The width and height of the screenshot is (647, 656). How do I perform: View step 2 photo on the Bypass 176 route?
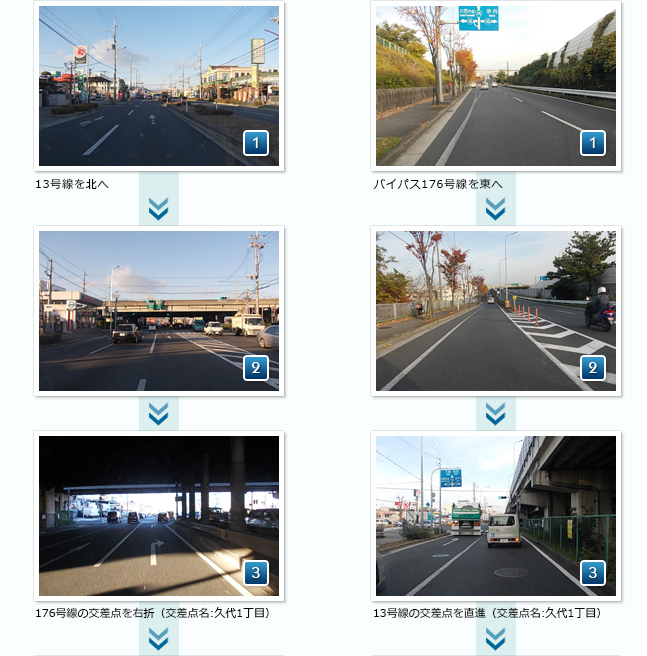pyautogui.click(x=496, y=310)
